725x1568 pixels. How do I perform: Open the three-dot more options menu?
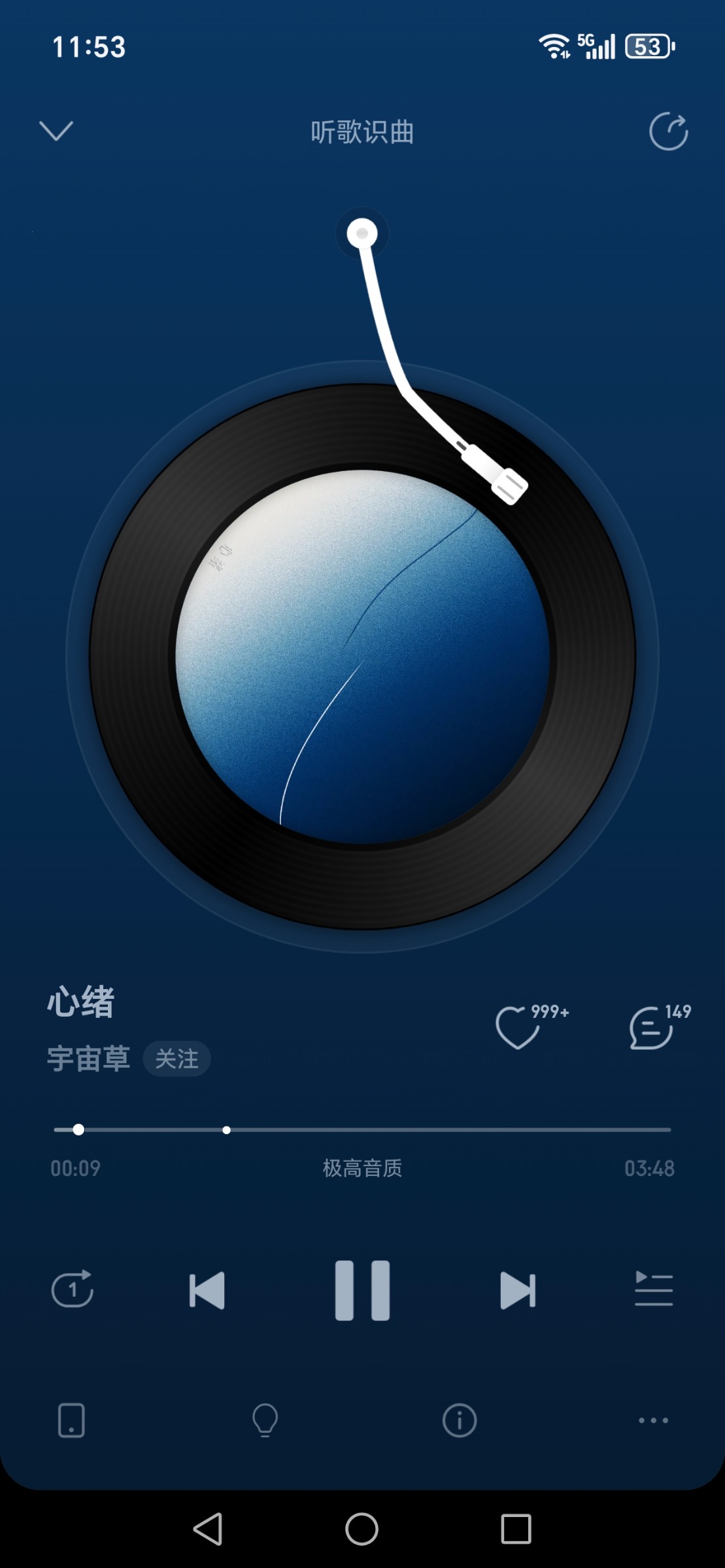click(x=654, y=1420)
